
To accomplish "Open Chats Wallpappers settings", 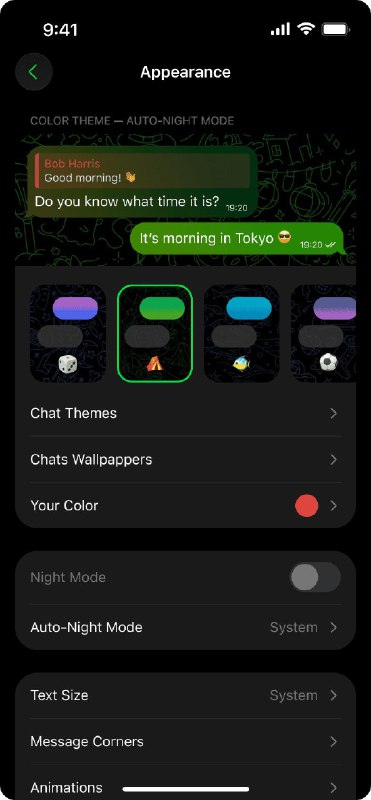I will [x=185, y=460].
